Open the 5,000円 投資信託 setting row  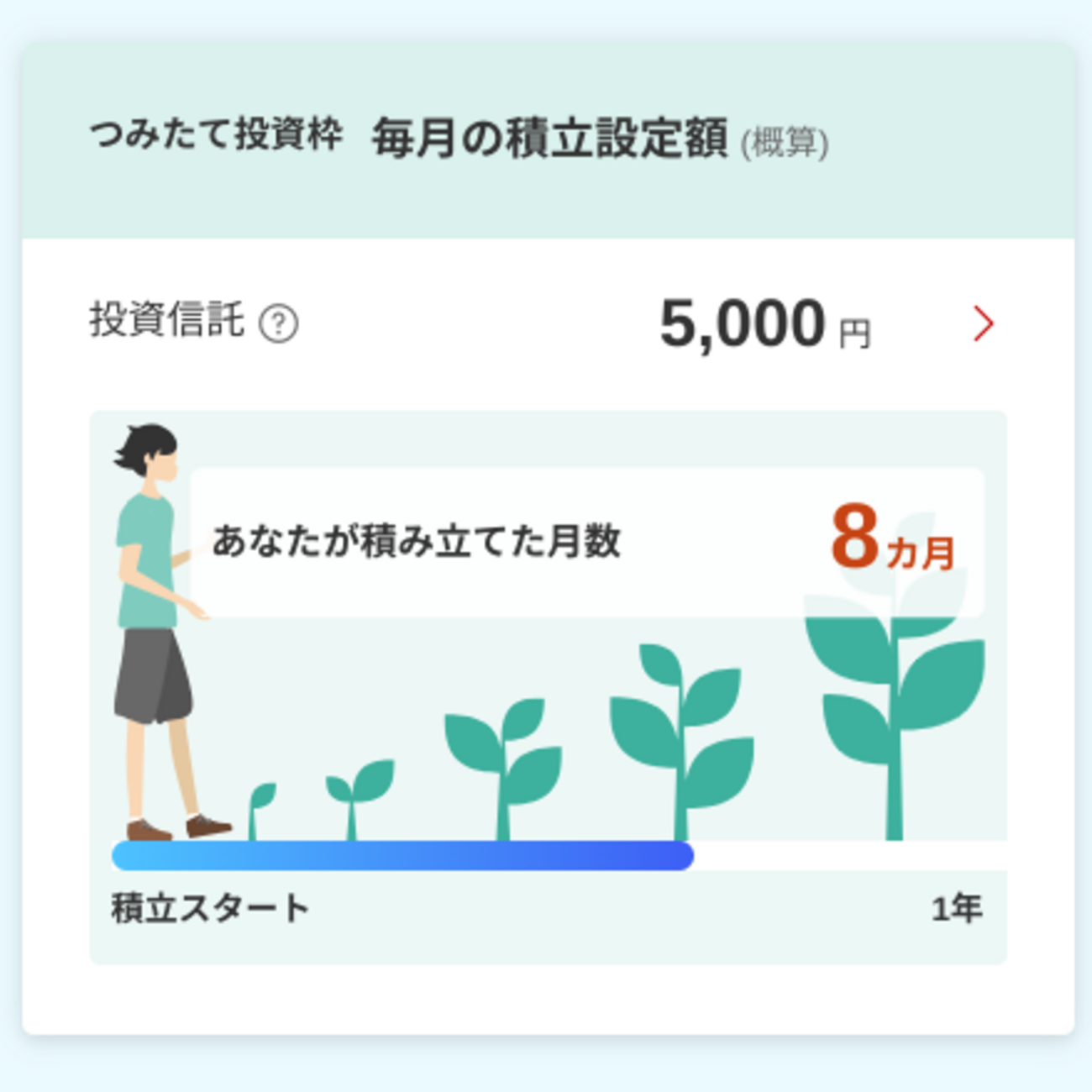pyautogui.click(x=983, y=324)
